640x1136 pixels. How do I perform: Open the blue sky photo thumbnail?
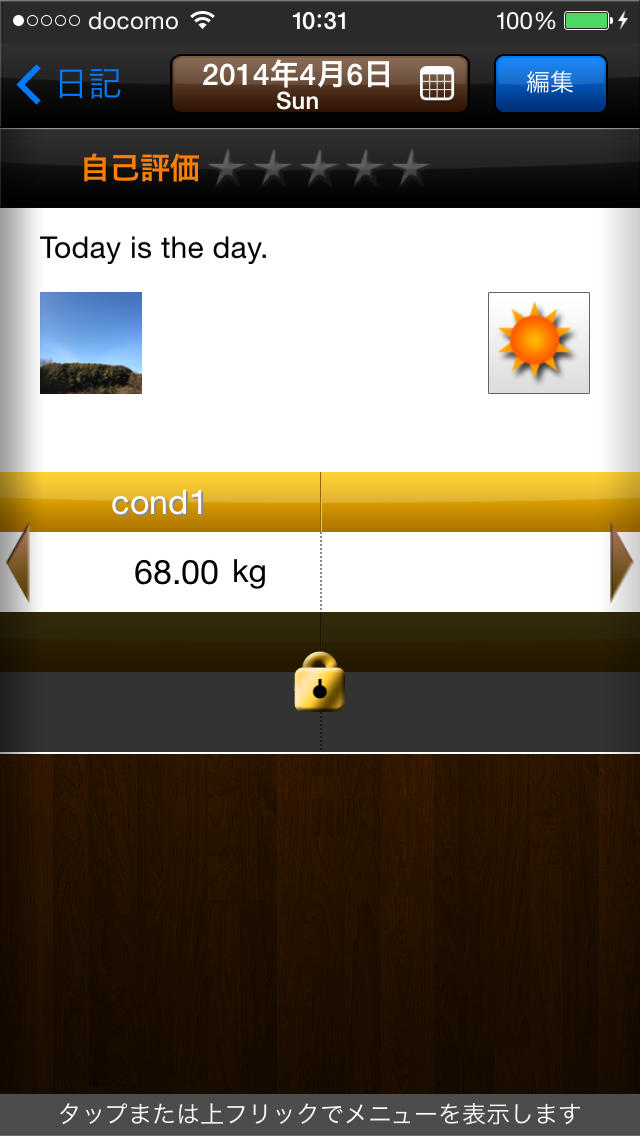pyautogui.click(x=91, y=343)
